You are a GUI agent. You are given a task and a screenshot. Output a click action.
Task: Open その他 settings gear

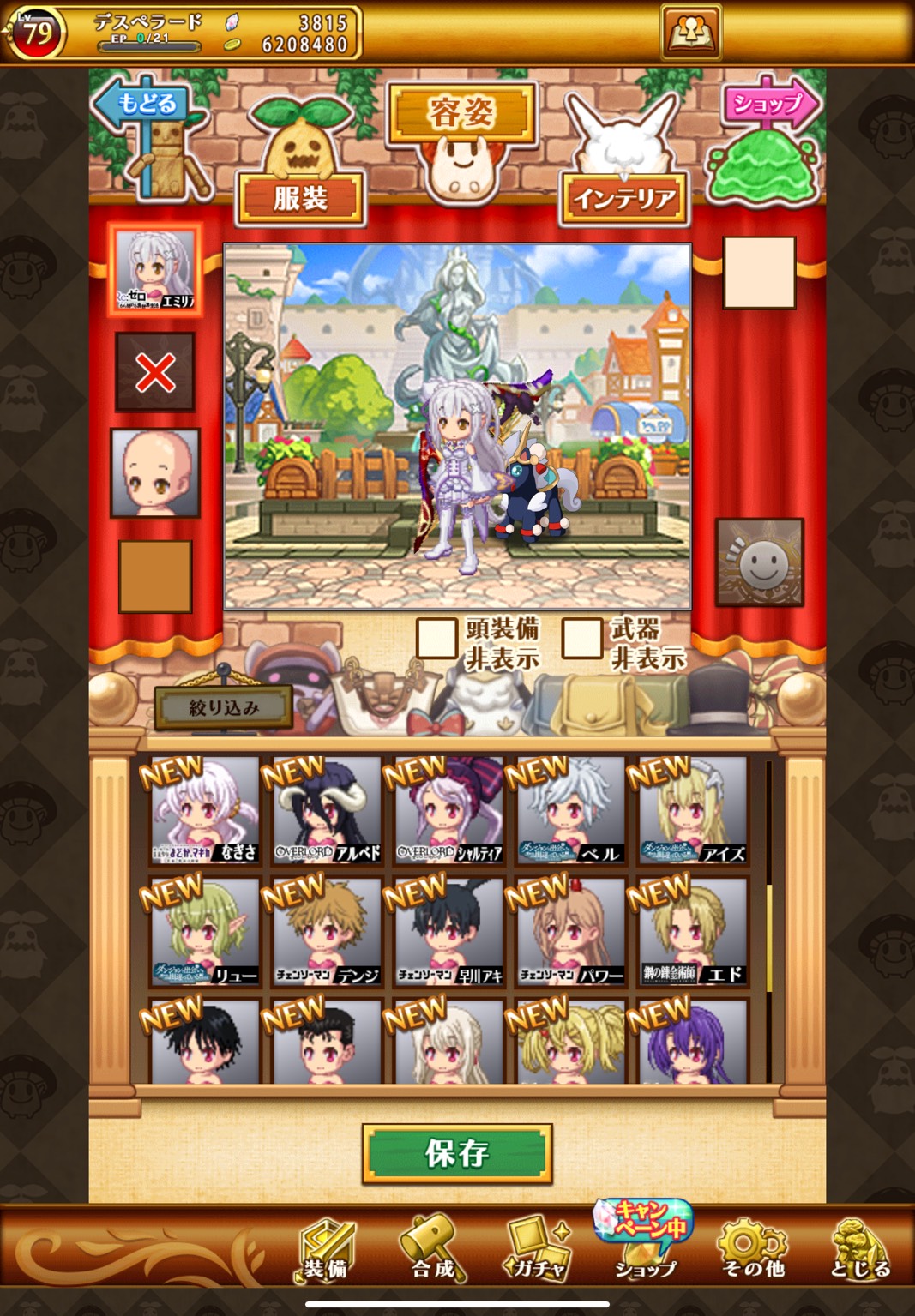click(753, 1252)
